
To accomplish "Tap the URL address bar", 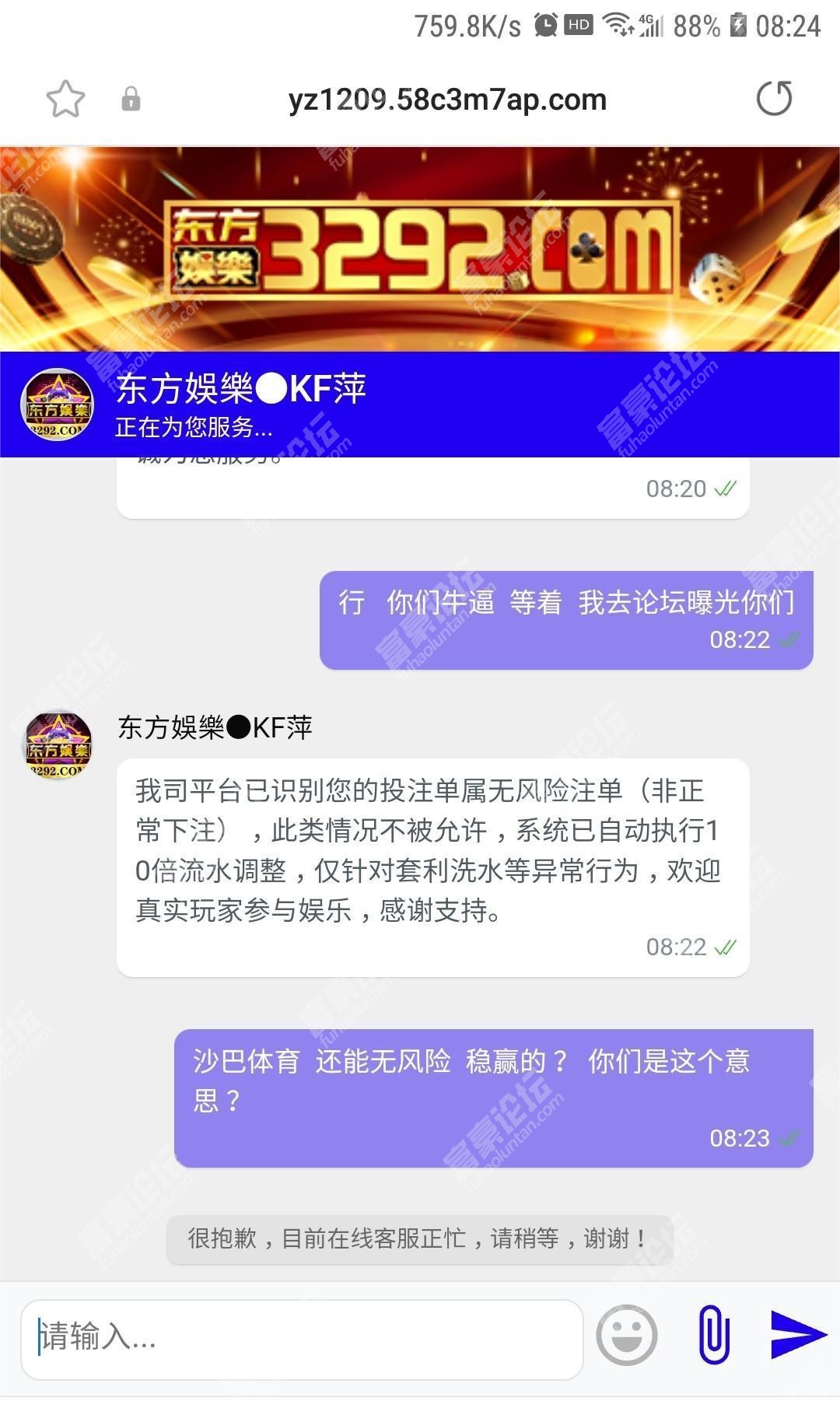I will (x=447, y=100).
